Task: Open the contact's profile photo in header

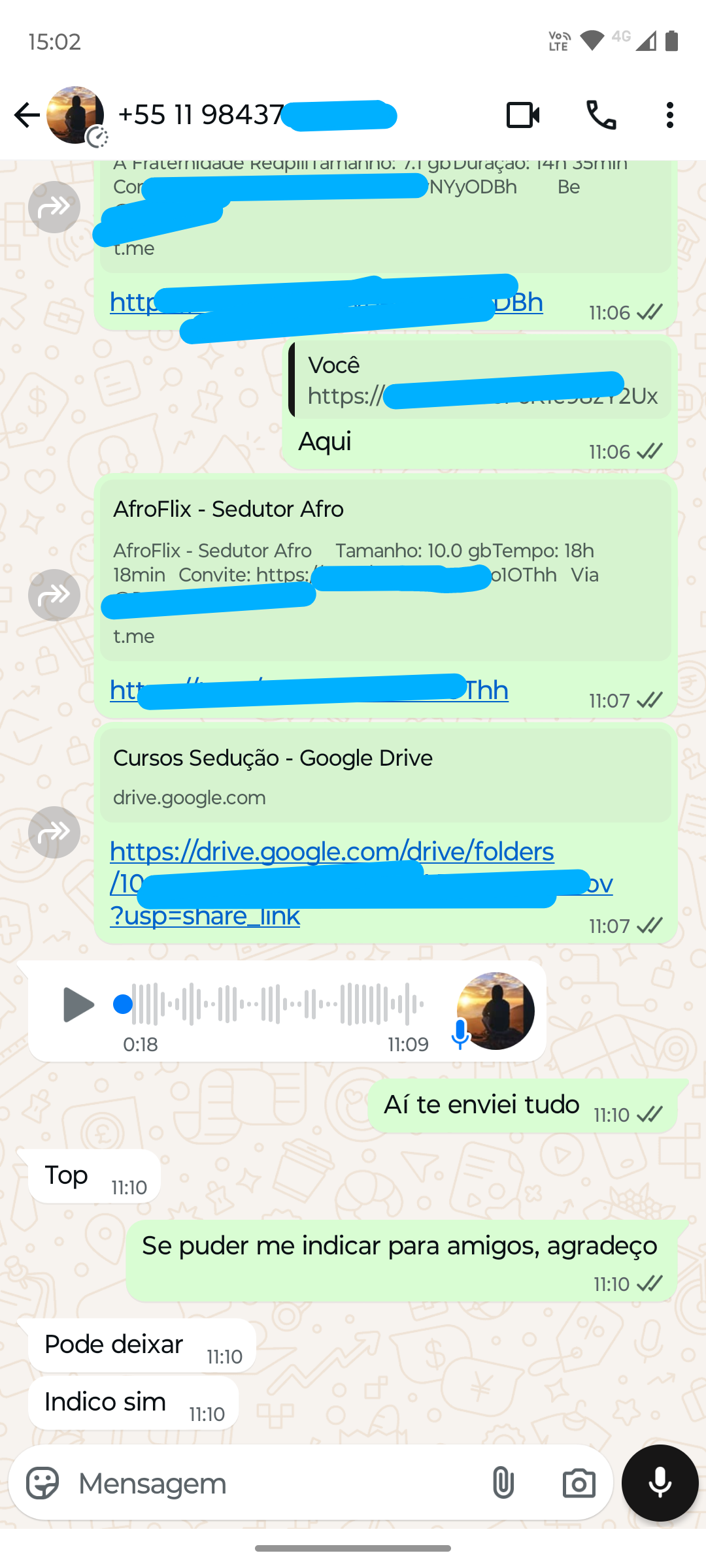Action: [x=75, y=115]
